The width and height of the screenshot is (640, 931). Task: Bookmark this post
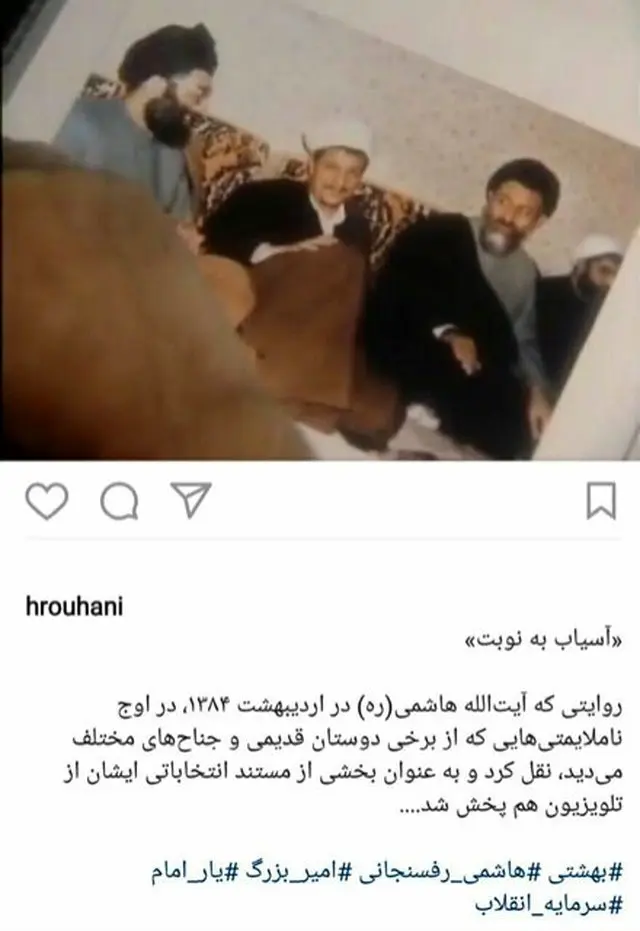[600, 501]
